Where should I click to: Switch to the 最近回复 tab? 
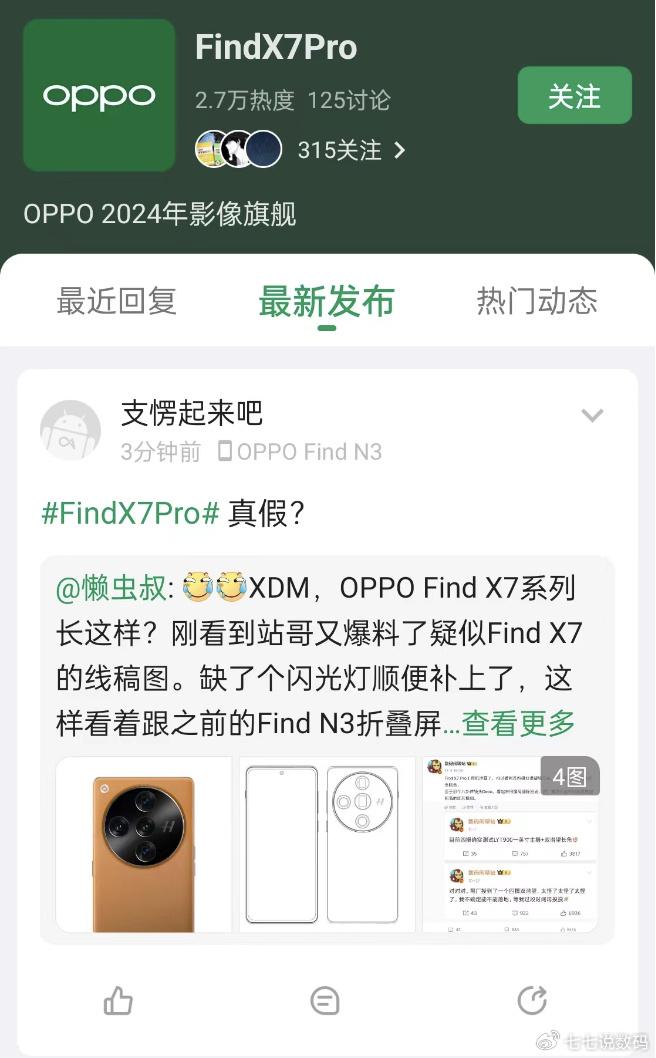(x=117, y=301)
